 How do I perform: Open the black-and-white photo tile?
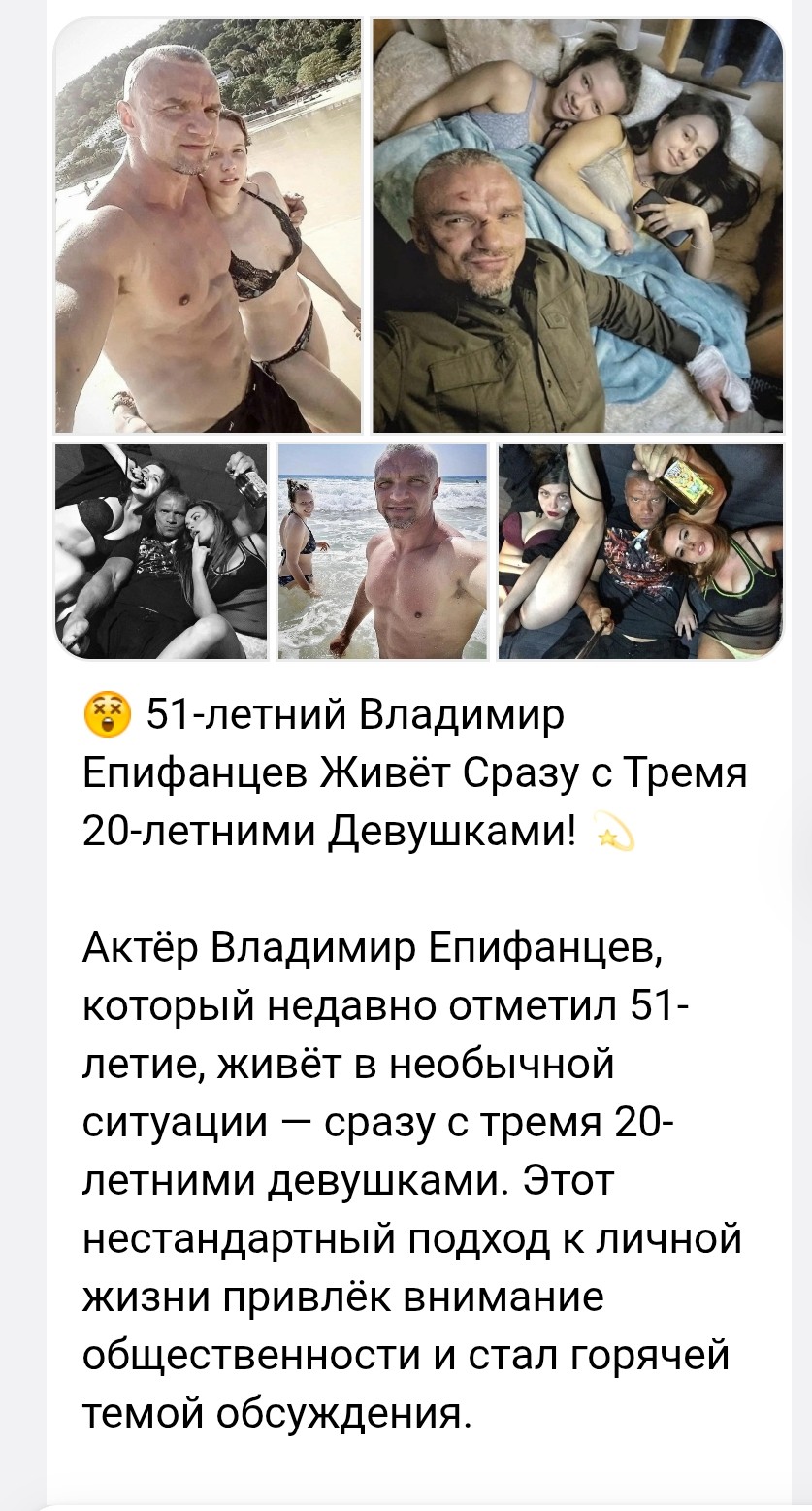pos(161,551)
